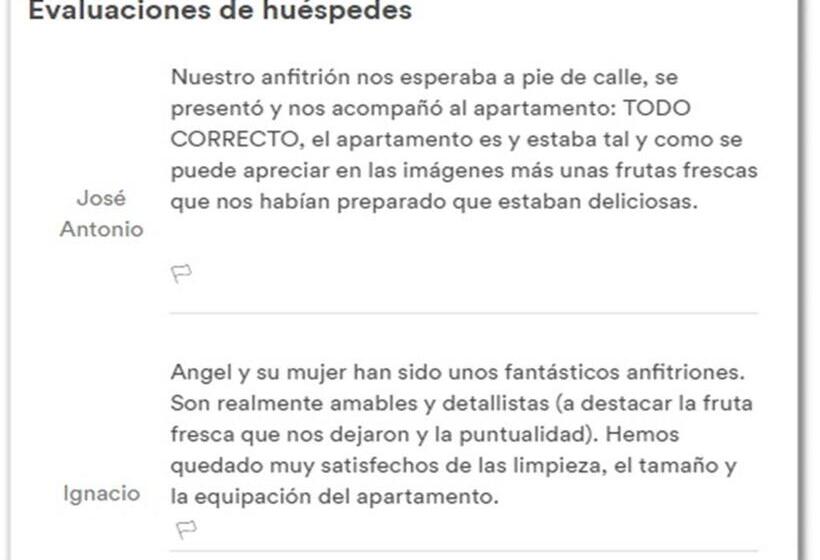Screen dimensions: 820x560
Task: View Ignacio's guest profile
Action: [x=102, y=494]
